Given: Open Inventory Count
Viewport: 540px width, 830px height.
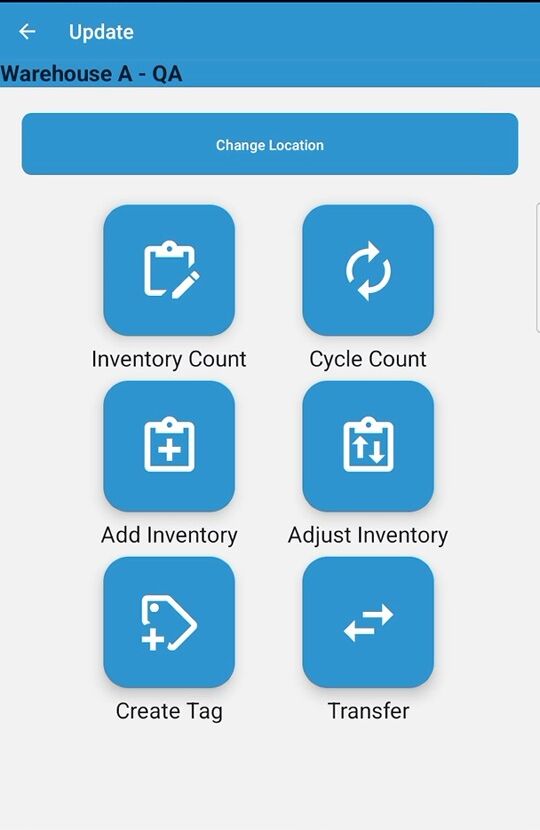Looking at the screenshot, I should [169, 270].
